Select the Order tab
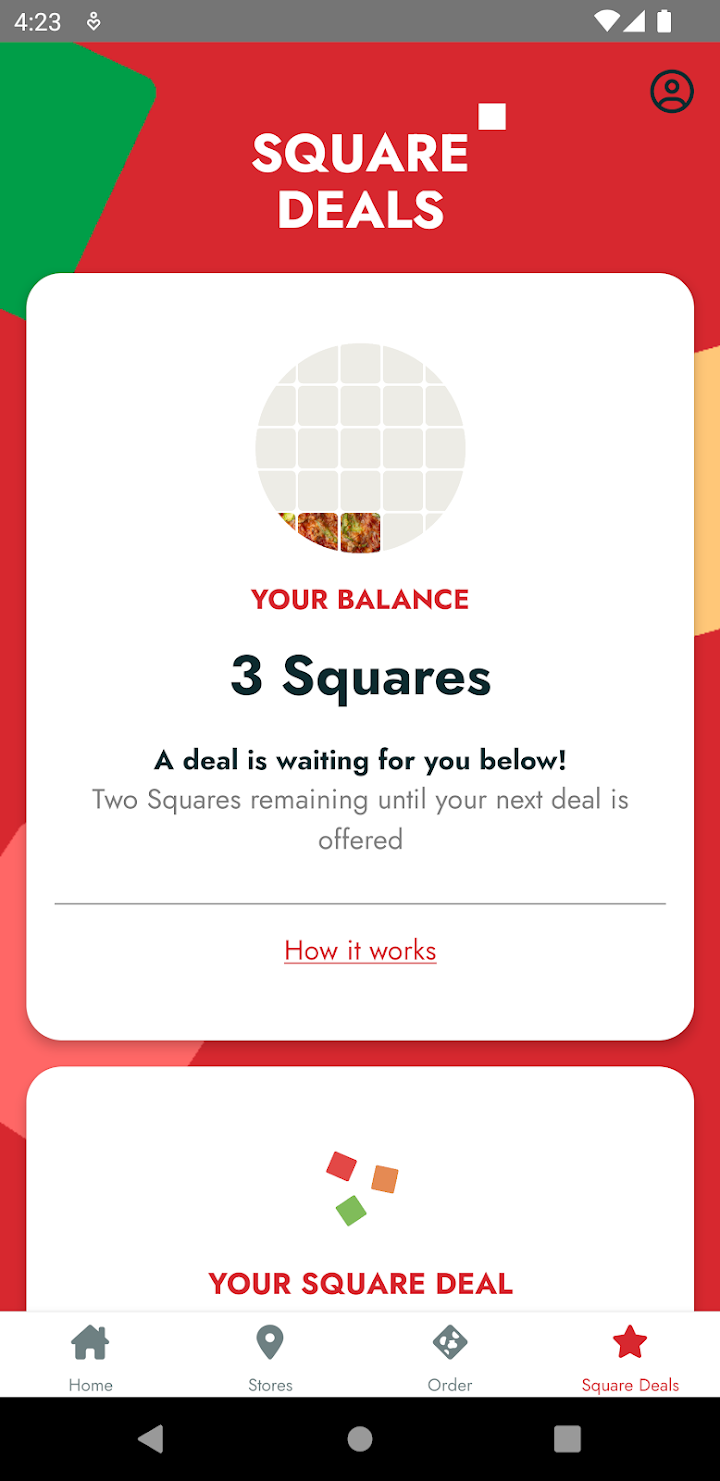720x1481 pixels. [x=450, y=1355]
